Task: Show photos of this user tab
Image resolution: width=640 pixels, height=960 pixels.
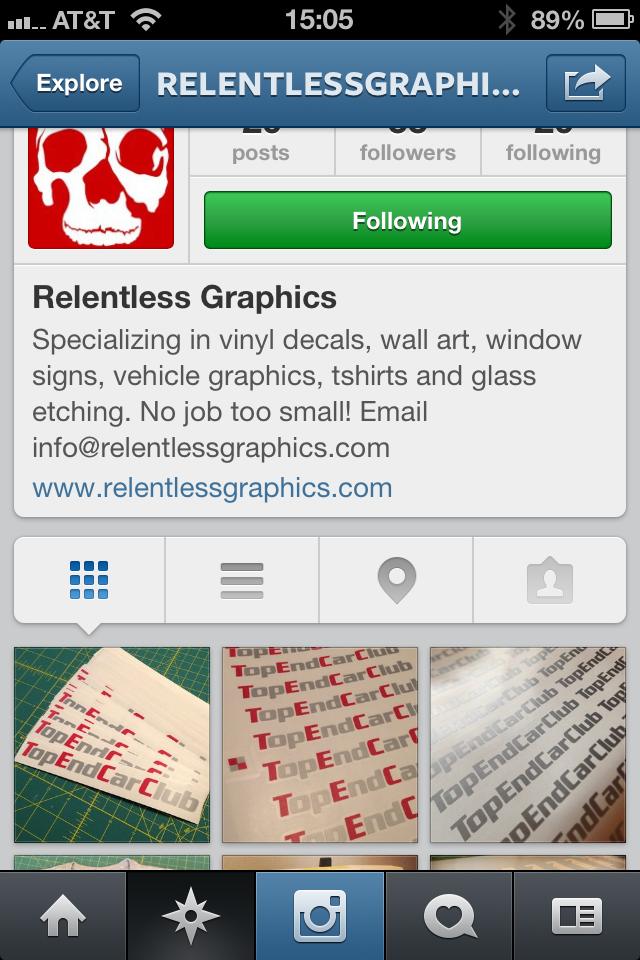Action: click(549, 580)
